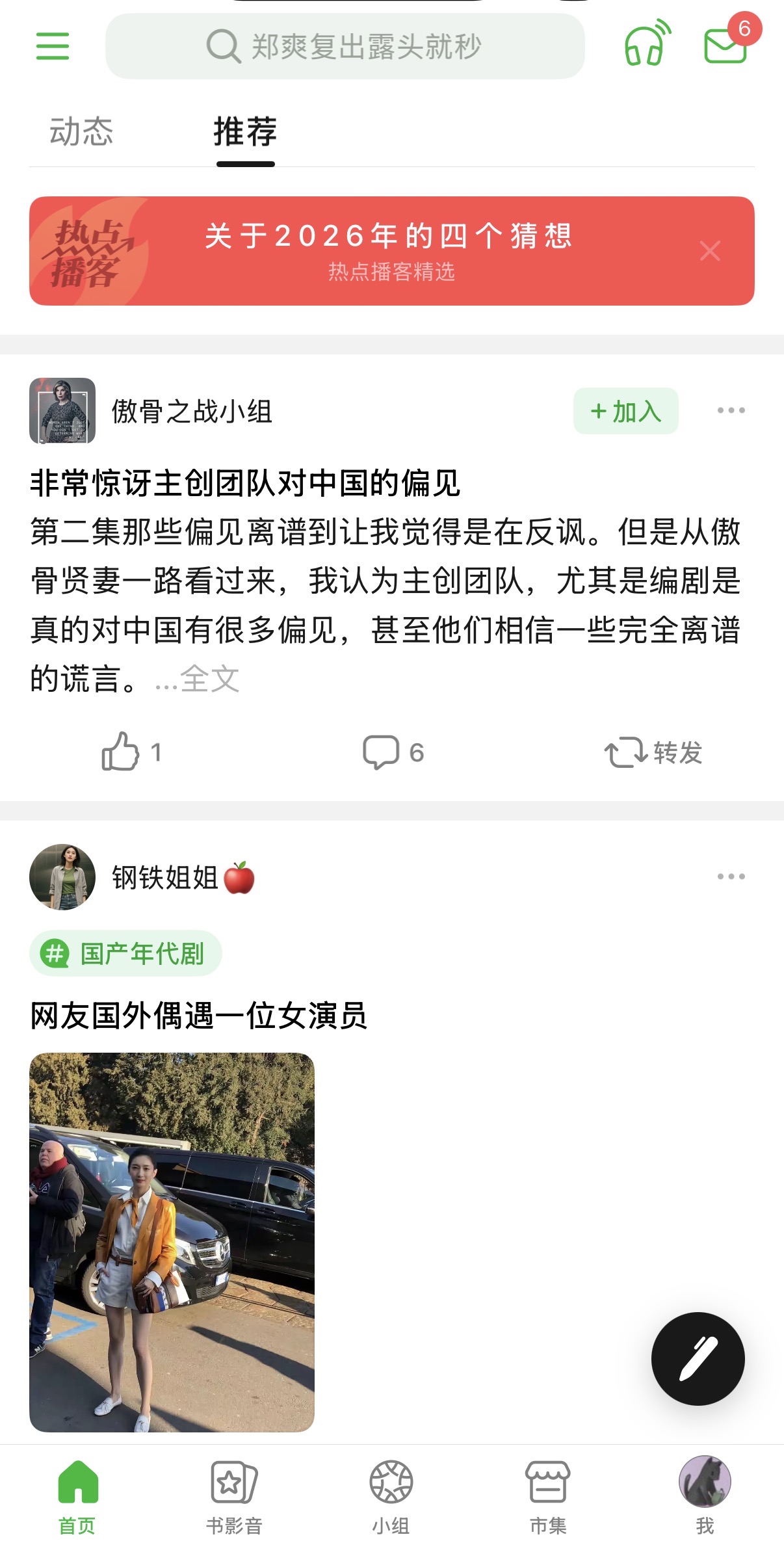Open the hamburger menu
Image resolution: width=784 pixels, height=1567 pixels.
[53, 46]
